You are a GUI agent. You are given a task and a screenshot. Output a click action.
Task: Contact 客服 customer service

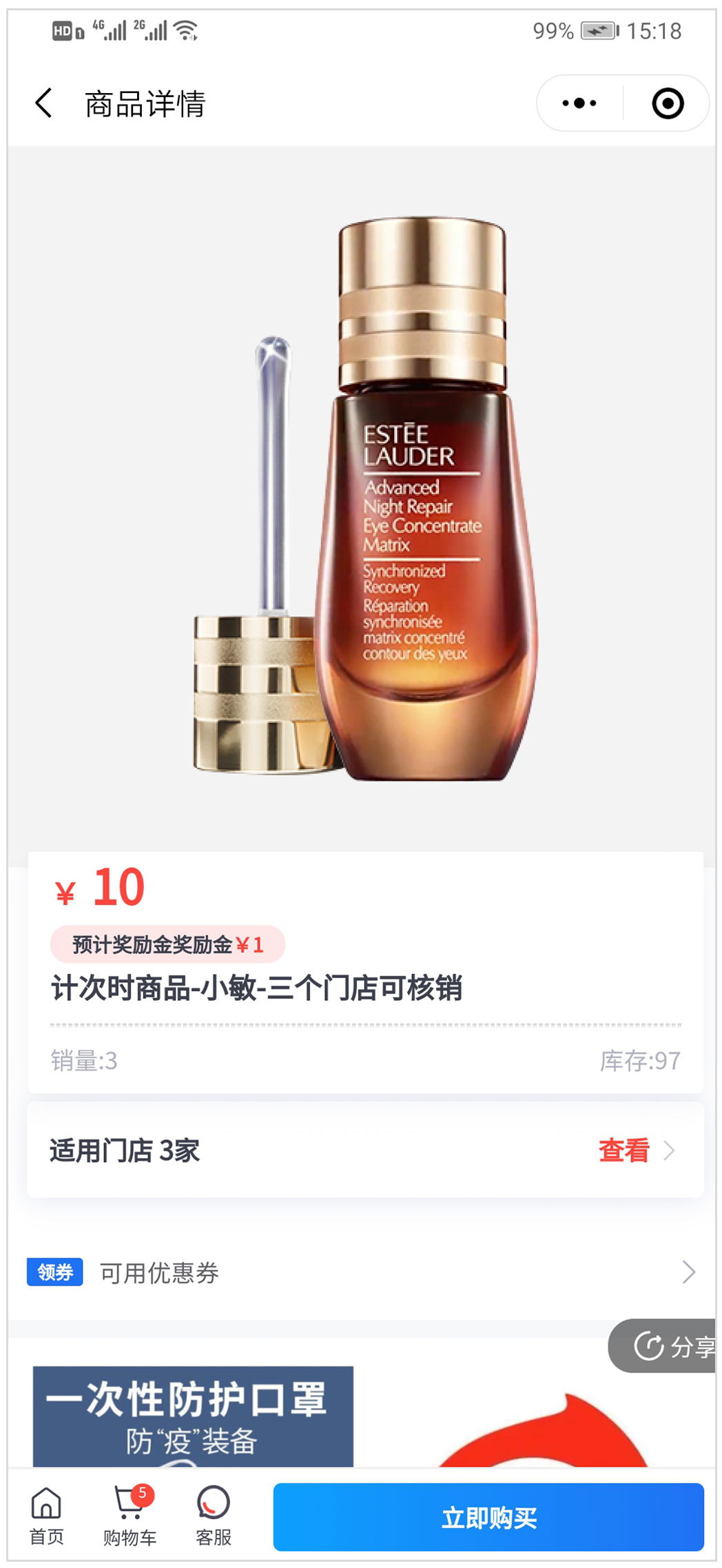click(214, 1516)
